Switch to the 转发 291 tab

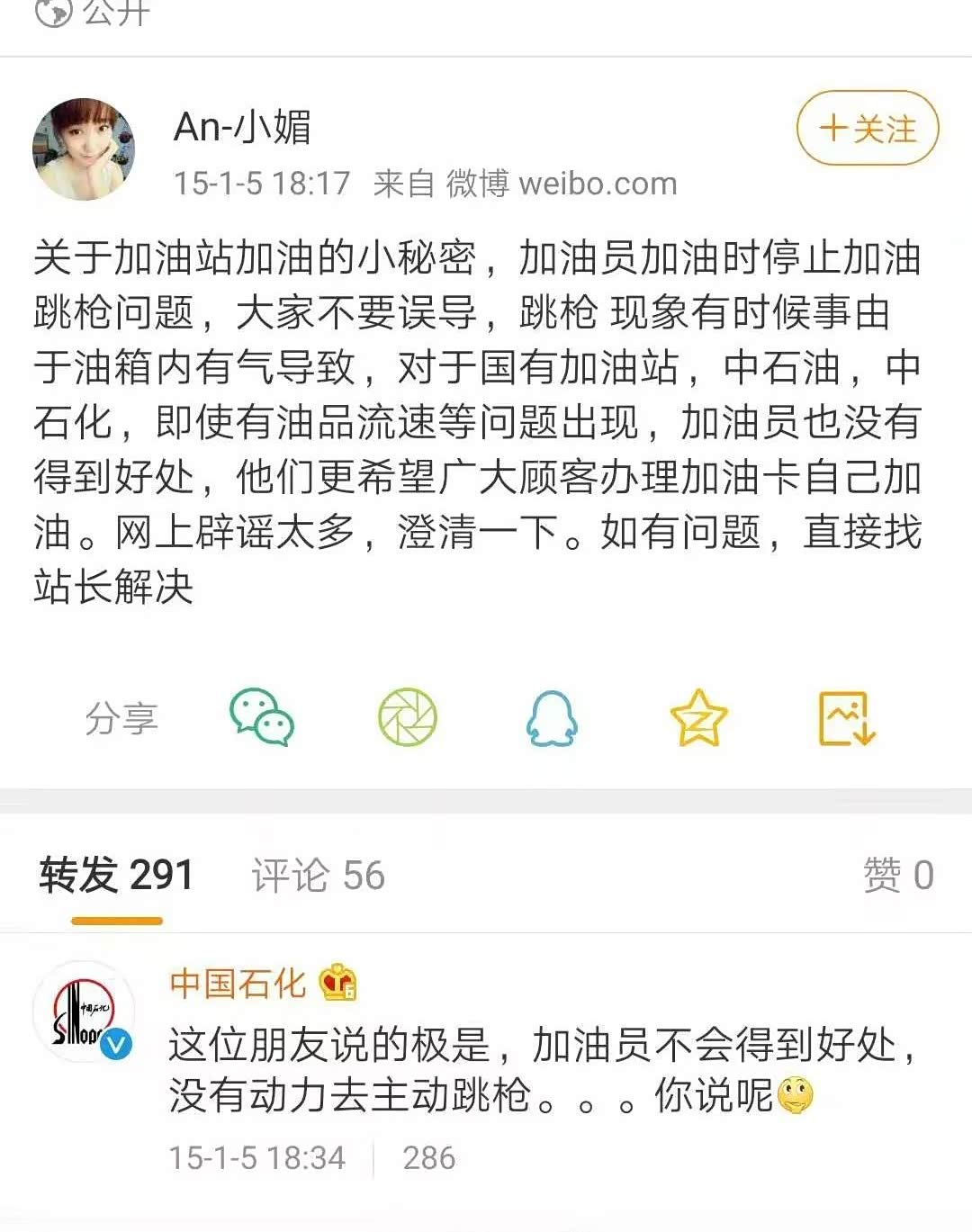116,875
